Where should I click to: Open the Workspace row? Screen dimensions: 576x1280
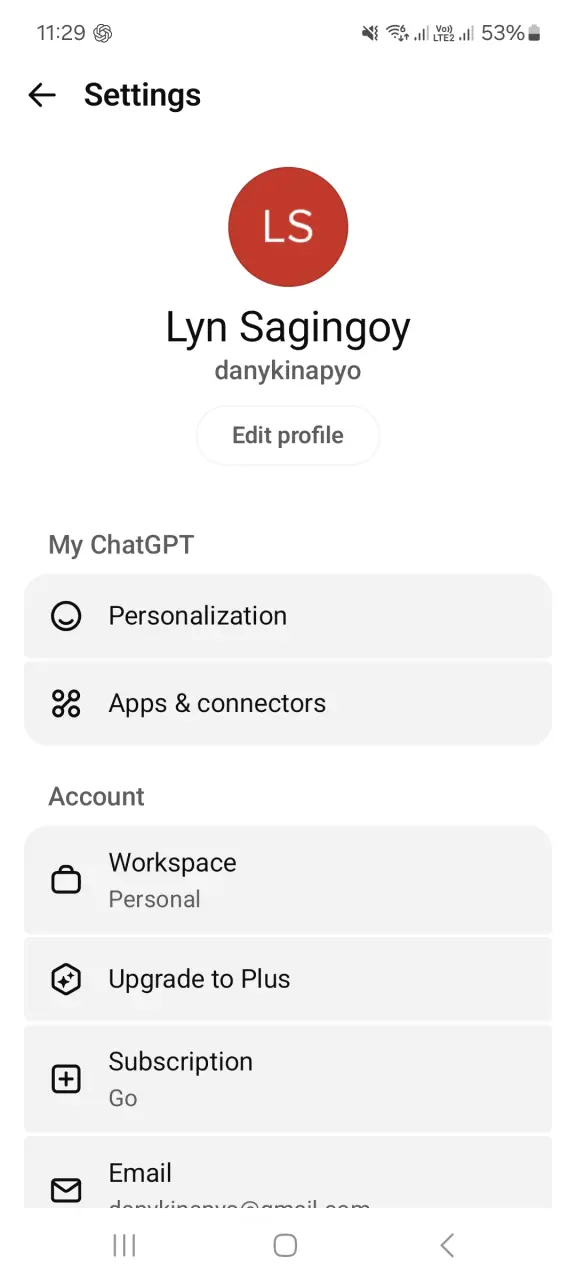[288, 880]
